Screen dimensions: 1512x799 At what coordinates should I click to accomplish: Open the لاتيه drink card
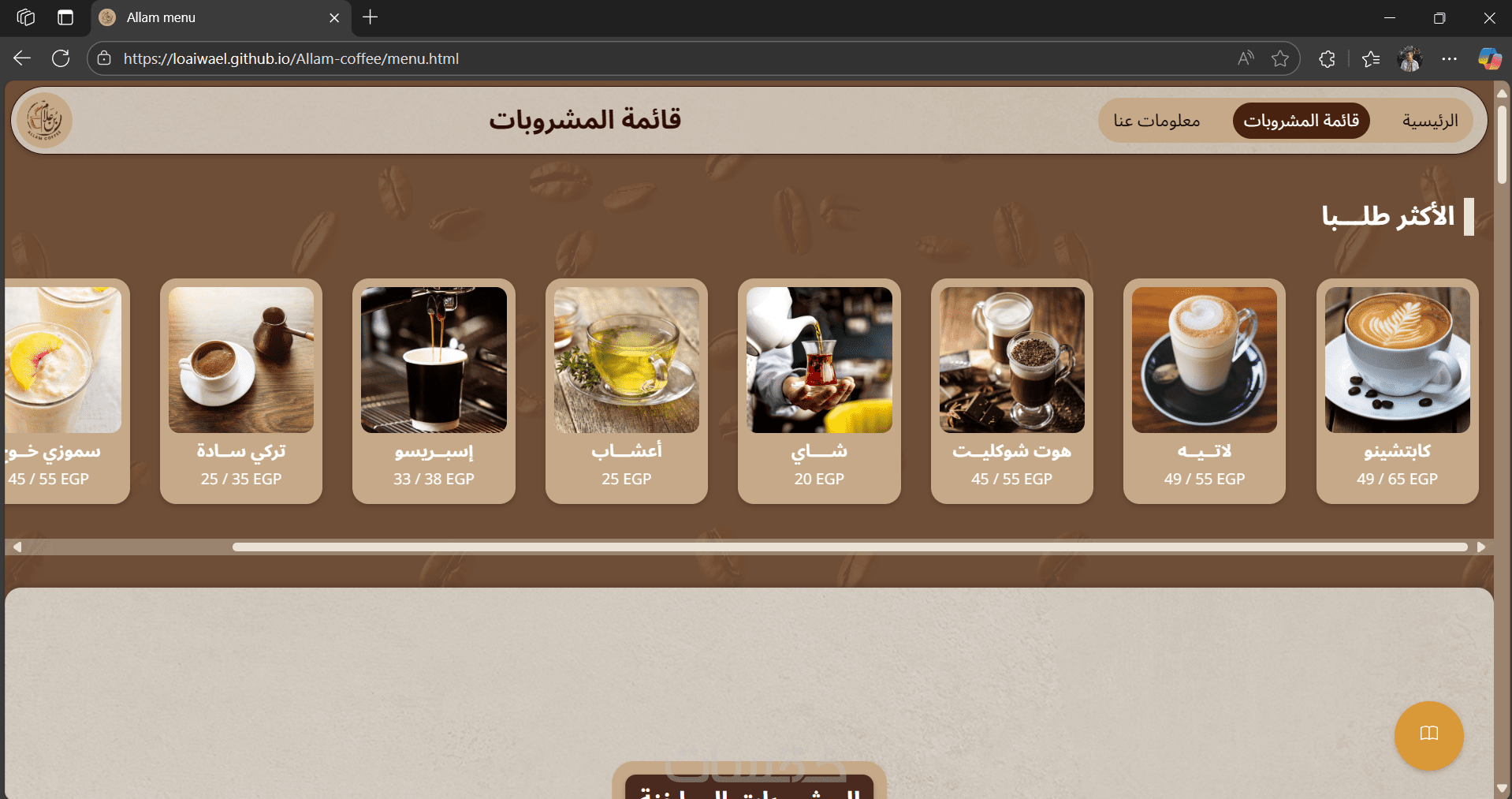click(x=1204, y=390)
